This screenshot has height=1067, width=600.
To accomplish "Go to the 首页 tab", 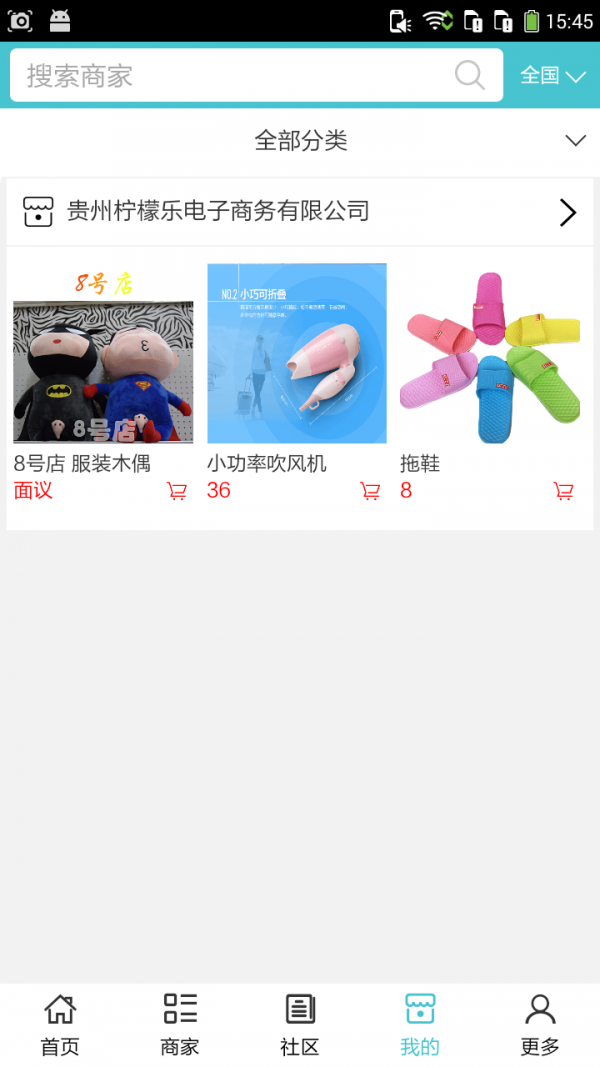I will 60,1025.
